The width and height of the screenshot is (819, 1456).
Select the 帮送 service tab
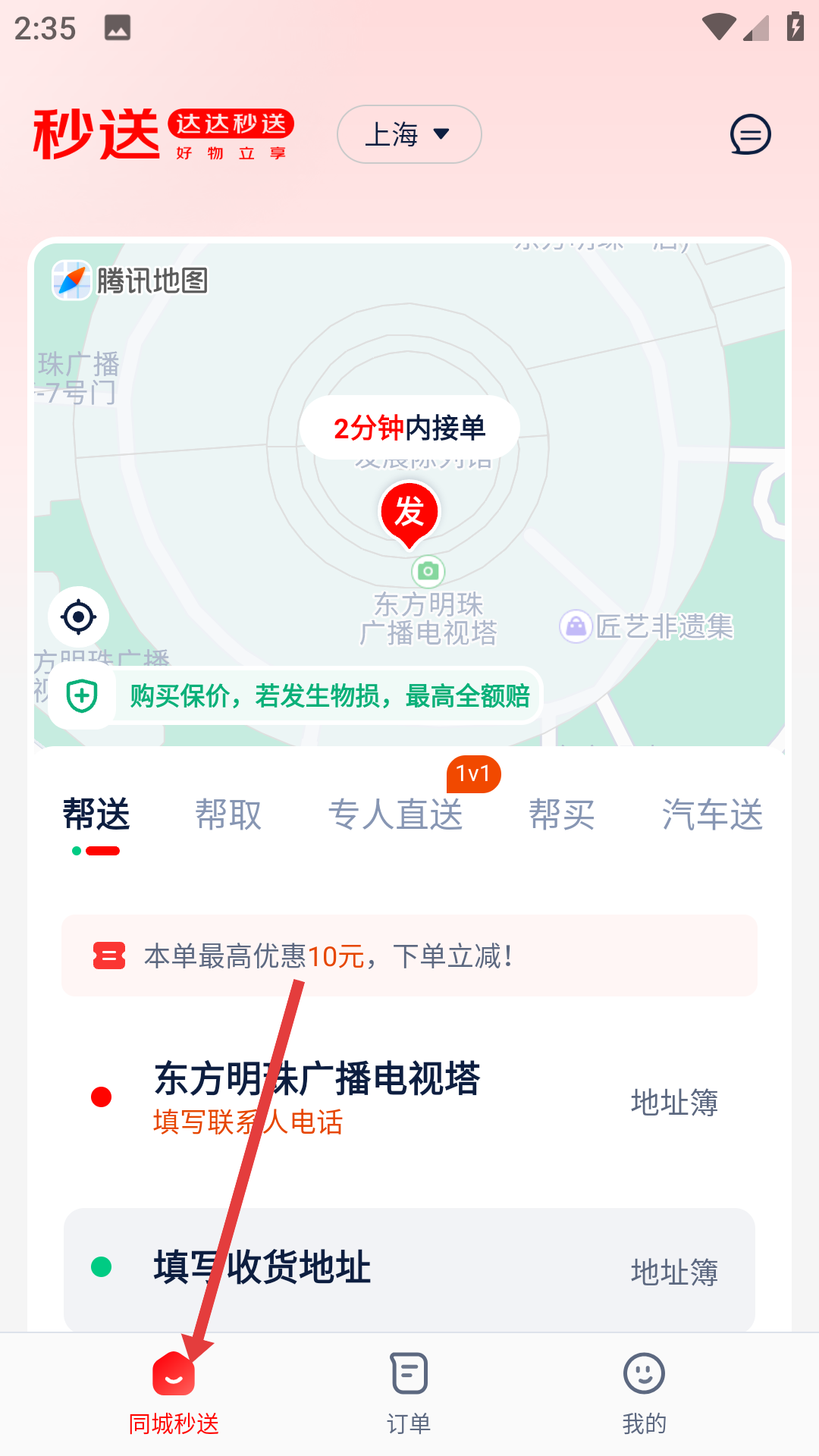(96, 815)
